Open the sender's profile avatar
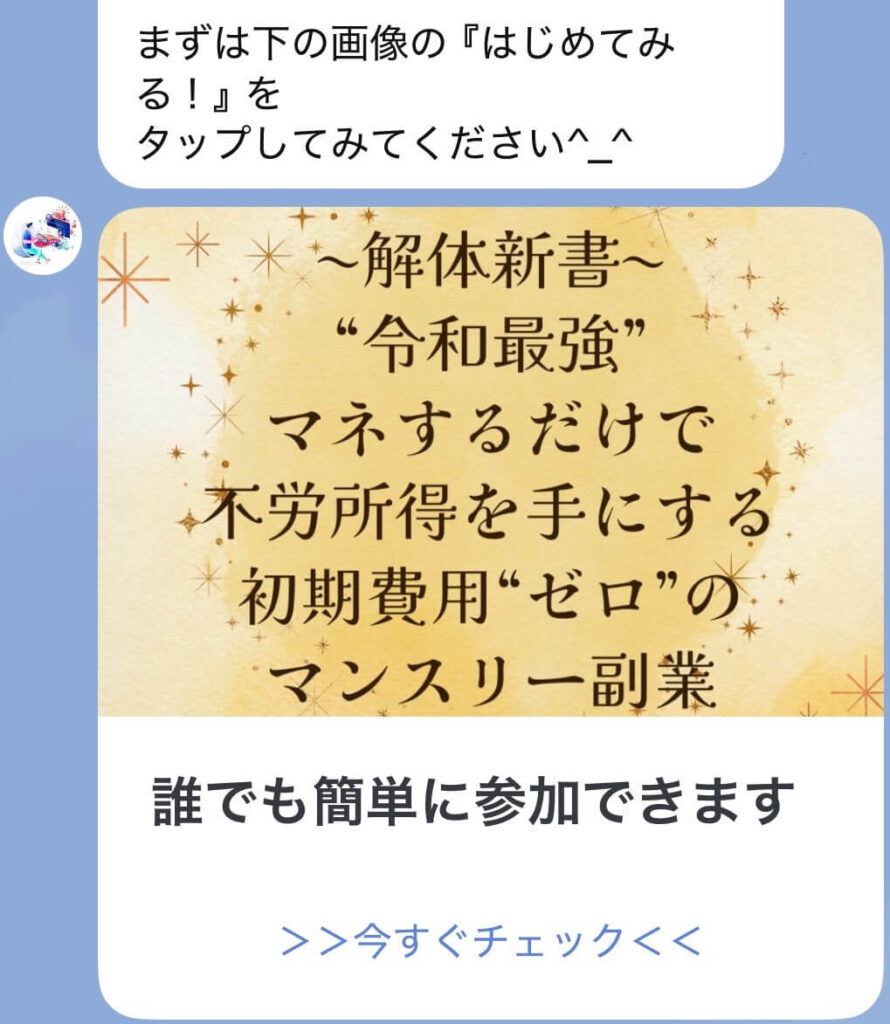Screen dimensions: 890x1024 click(x=43, y=236)
